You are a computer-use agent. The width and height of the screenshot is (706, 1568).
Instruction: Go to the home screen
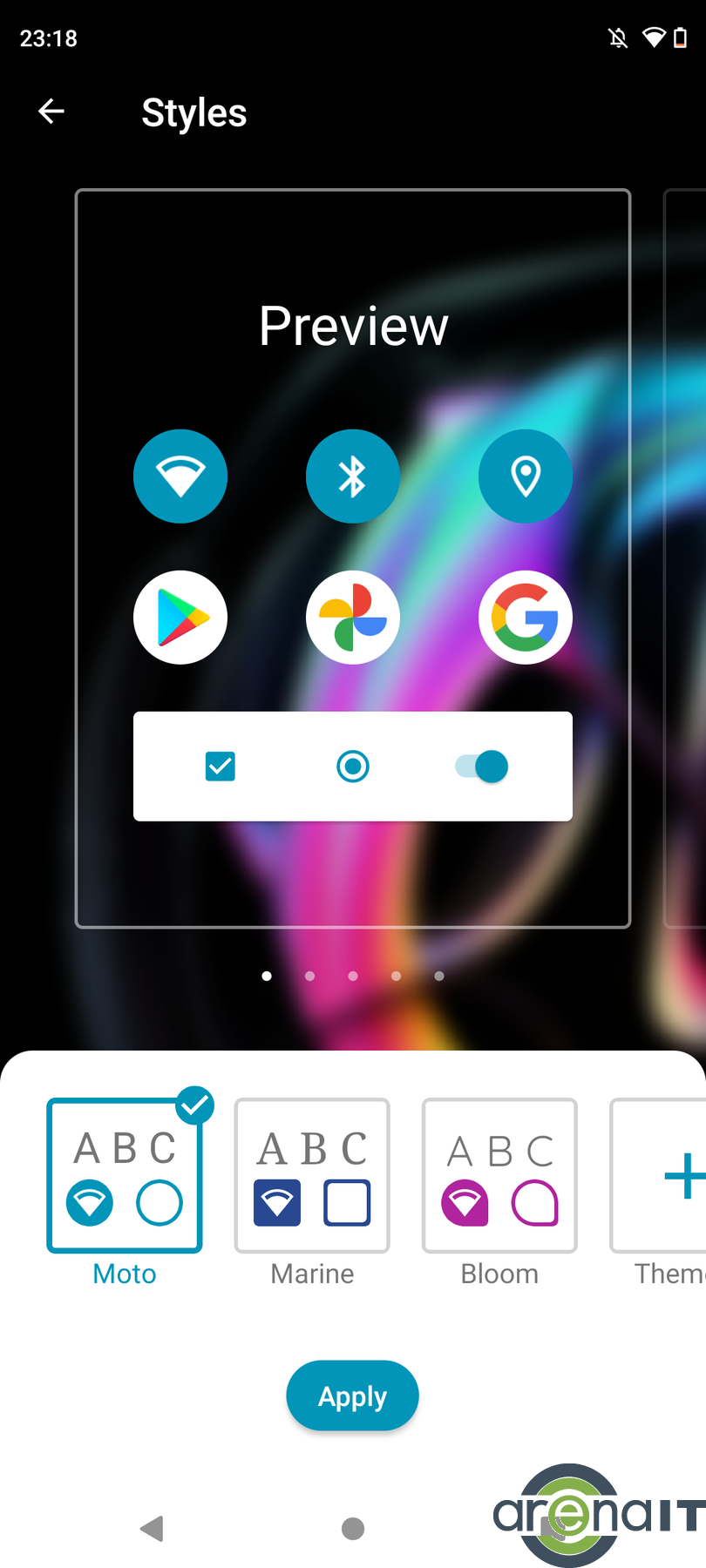click(352, 1528)
